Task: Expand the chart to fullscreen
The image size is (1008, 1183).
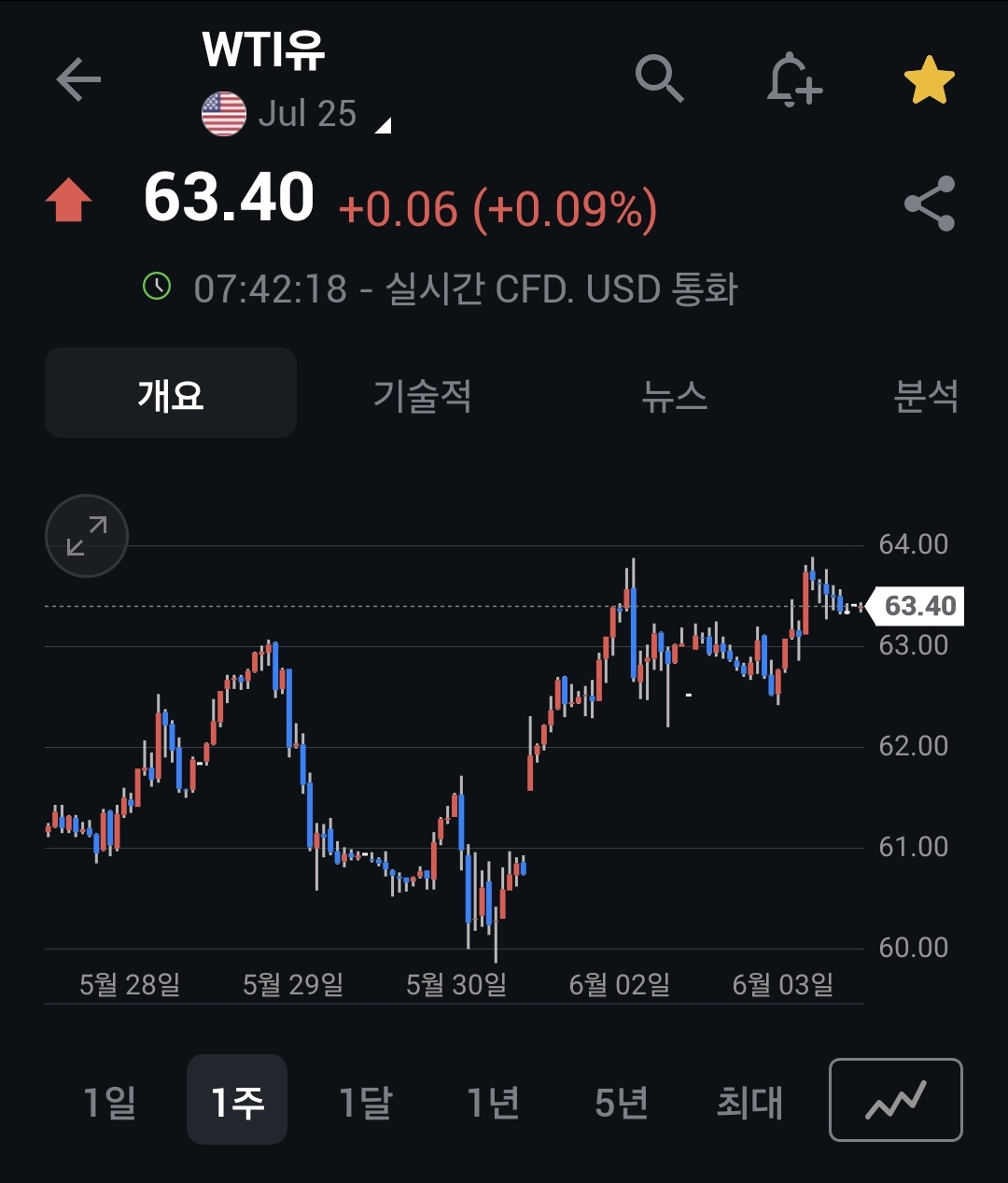Action: click(x=87, y=536)
